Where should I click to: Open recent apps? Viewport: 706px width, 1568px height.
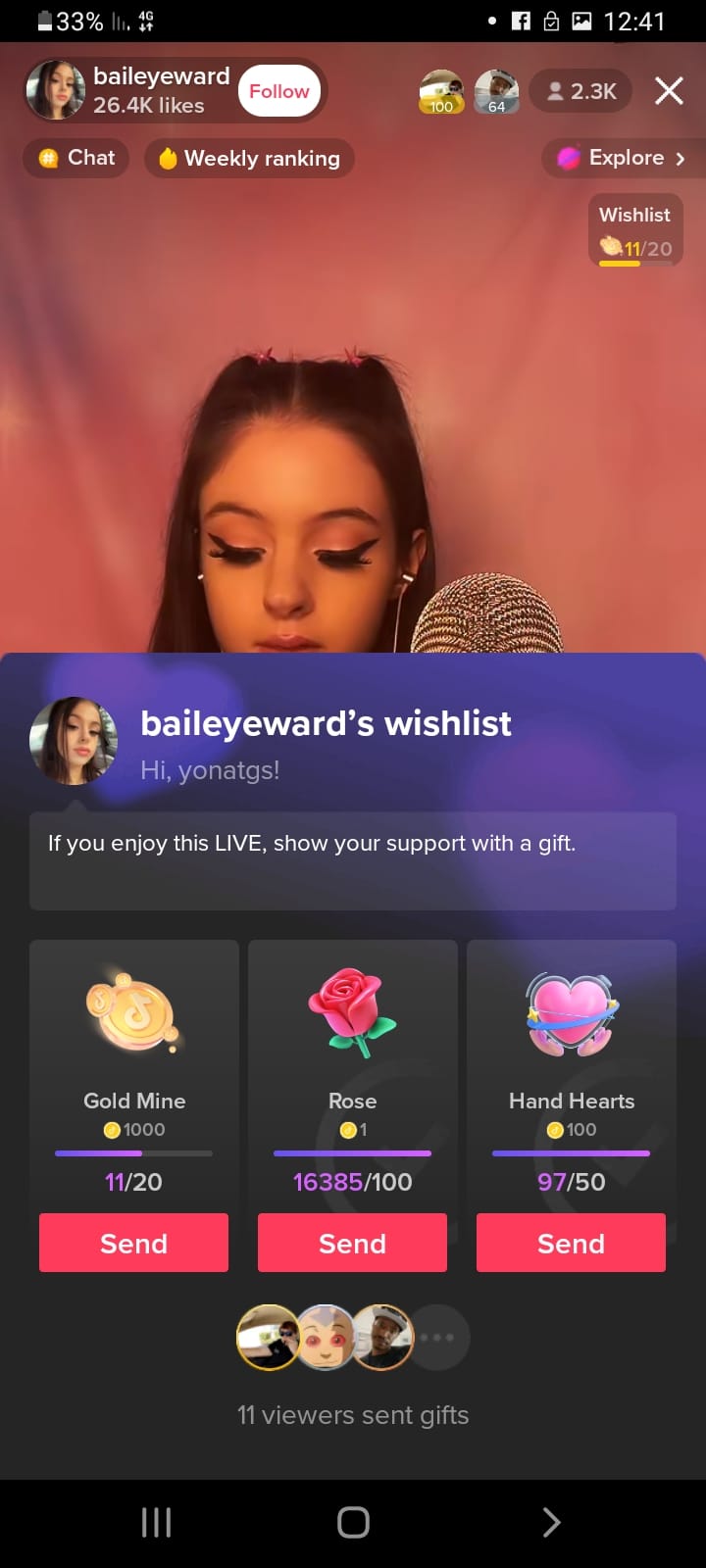pos(156,1522)
